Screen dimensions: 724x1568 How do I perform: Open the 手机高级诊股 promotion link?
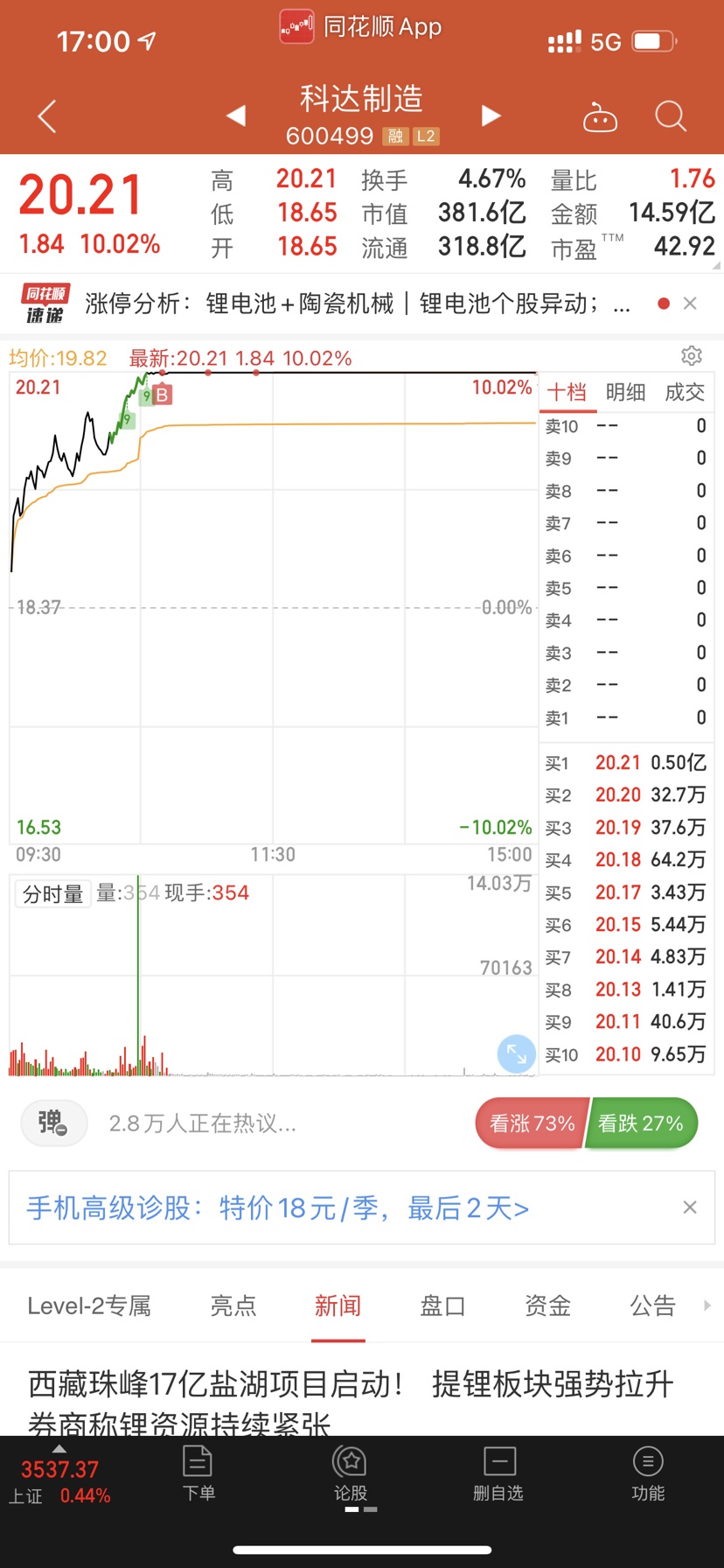pyautogui.click(x=278, y=1208)
